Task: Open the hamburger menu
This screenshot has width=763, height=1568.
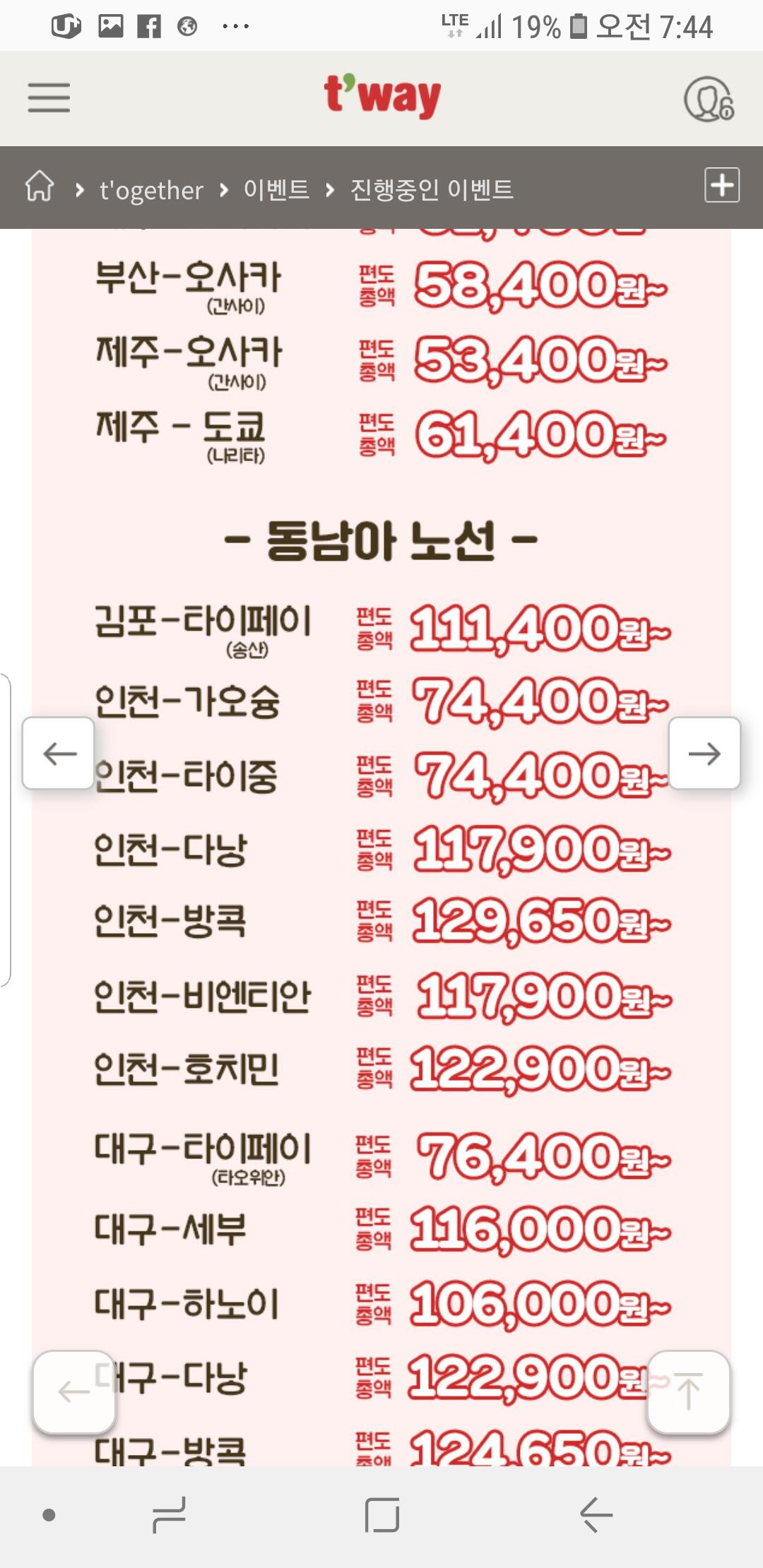Action: [49, 97]
